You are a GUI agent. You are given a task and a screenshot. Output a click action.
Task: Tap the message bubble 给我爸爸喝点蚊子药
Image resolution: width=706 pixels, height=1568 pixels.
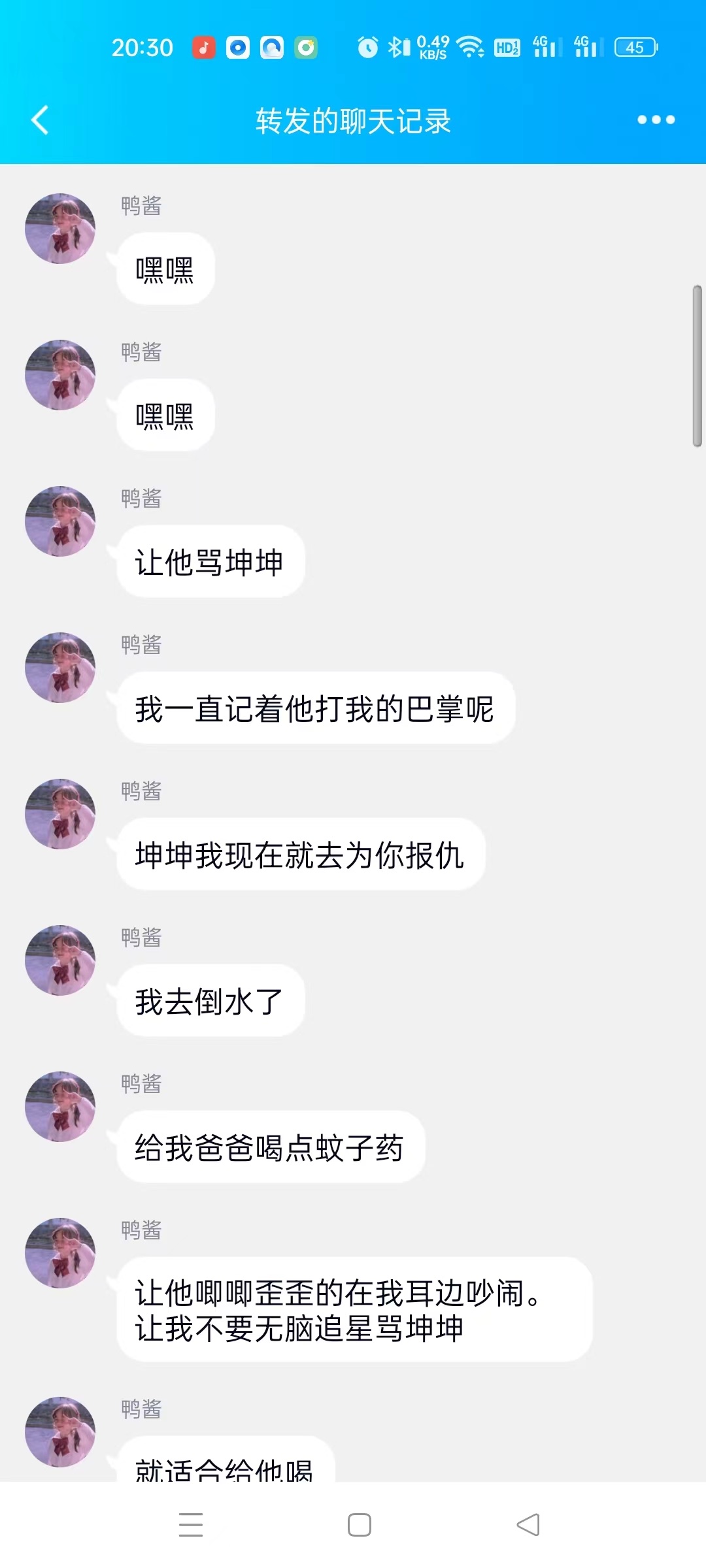pos(270,1147)
